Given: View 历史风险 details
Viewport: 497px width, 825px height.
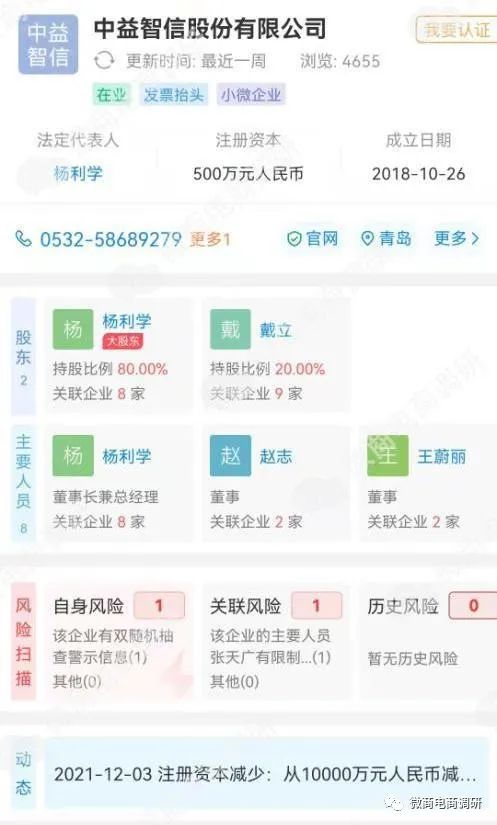Looking at the screenshot, I should click(x=429, y=641).
